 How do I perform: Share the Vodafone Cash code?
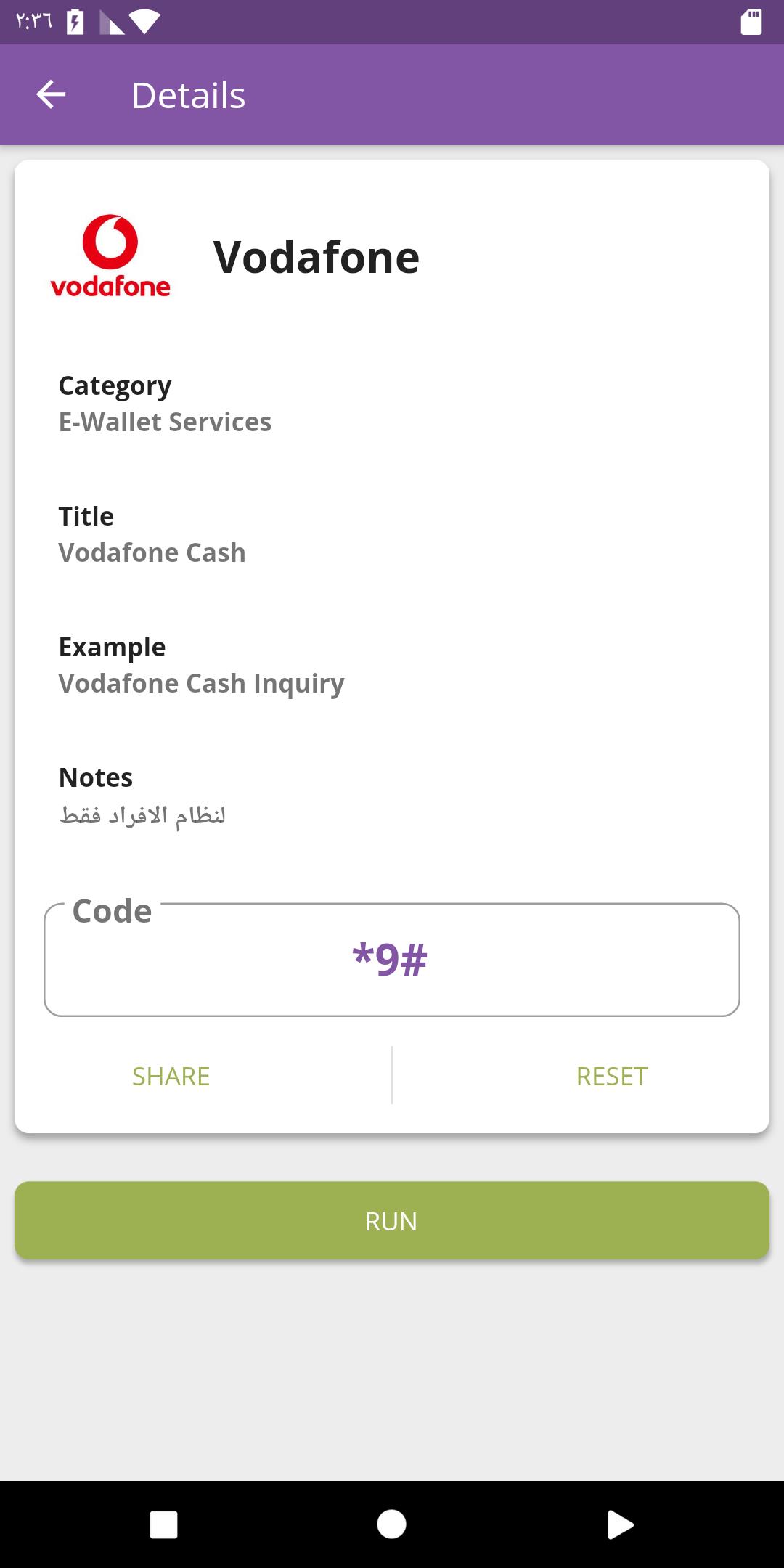[x=171, y=1076]
